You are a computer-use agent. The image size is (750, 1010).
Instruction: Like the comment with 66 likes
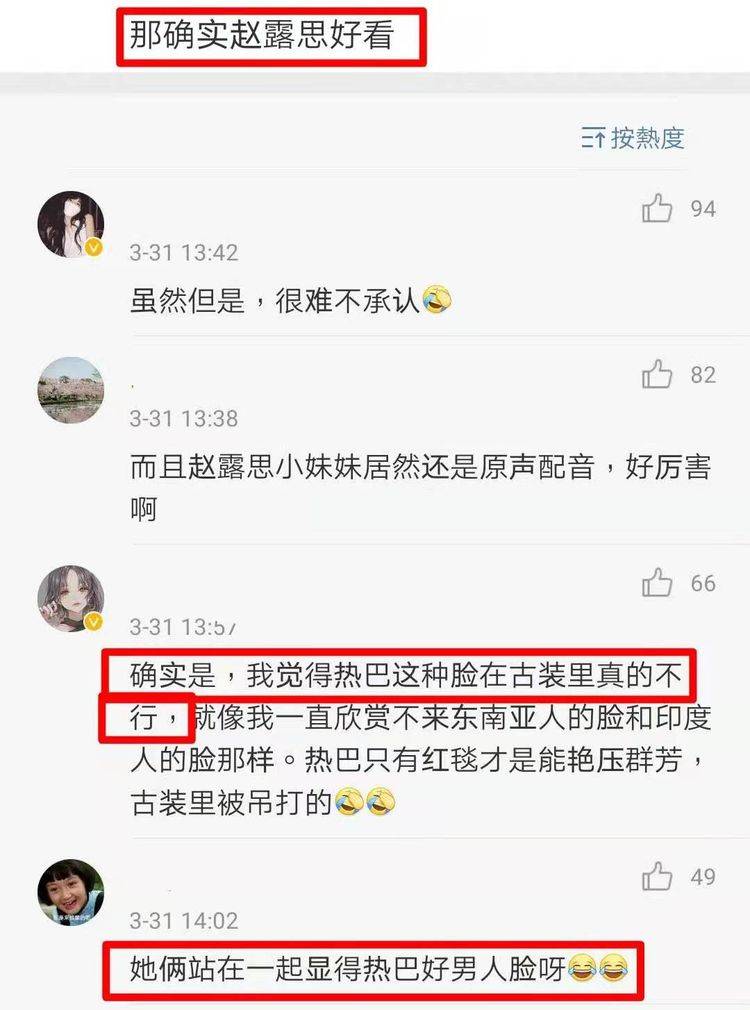657,582
